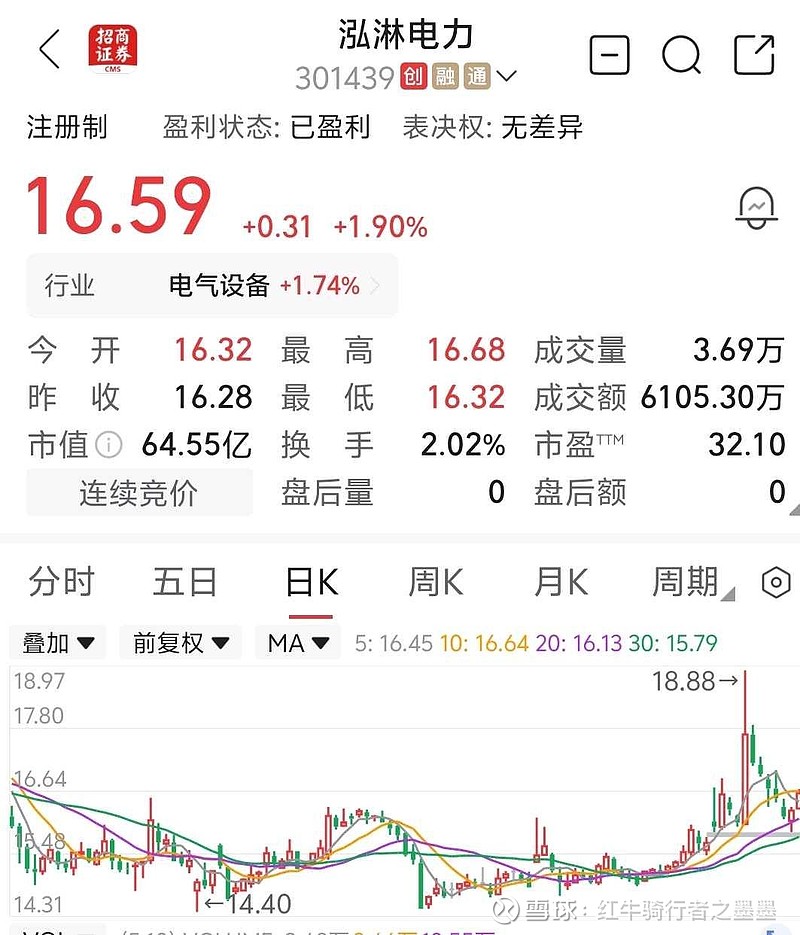Tap the 连续竞价 status button
This screenshot has height=935, width=800.
(138, 491)
